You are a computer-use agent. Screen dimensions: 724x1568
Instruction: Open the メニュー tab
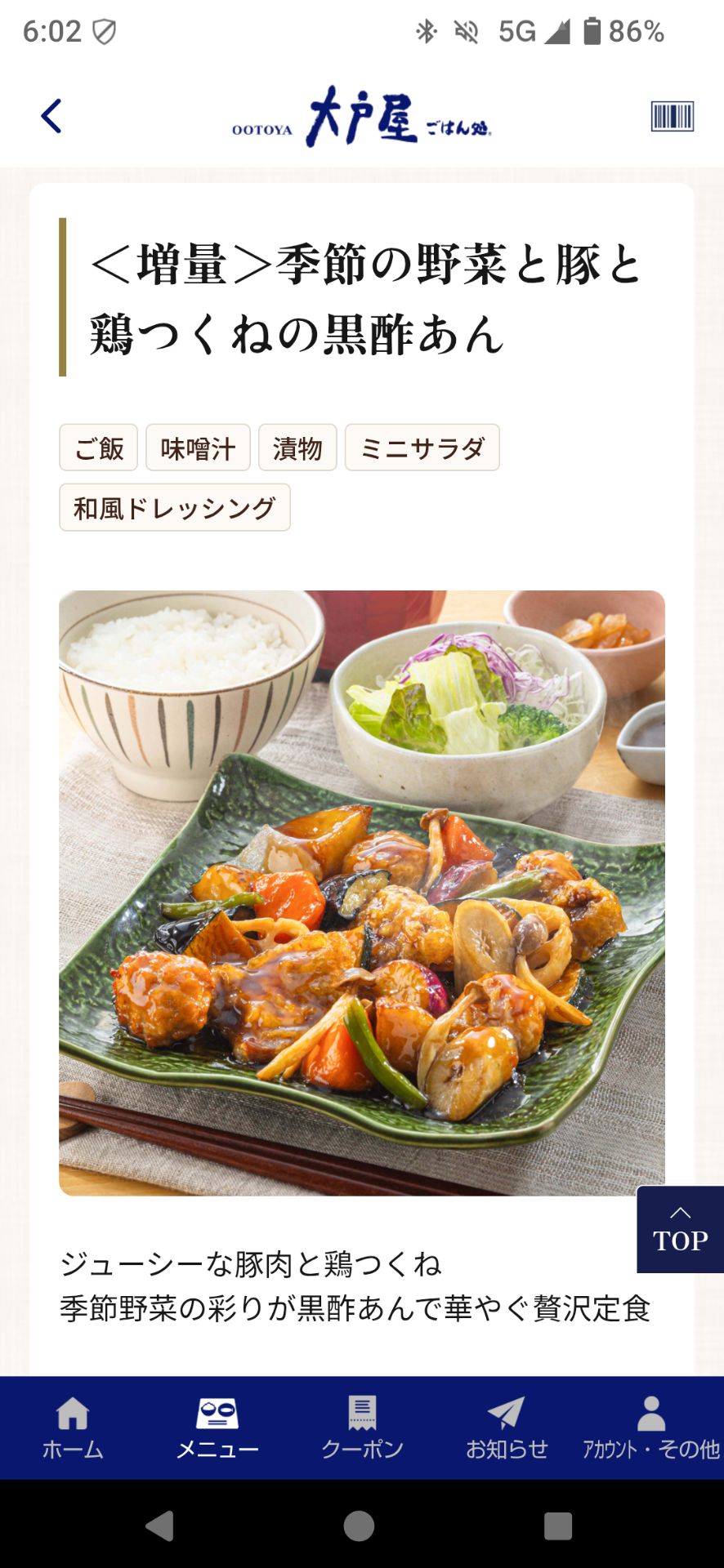click(x=217, y=1428)
